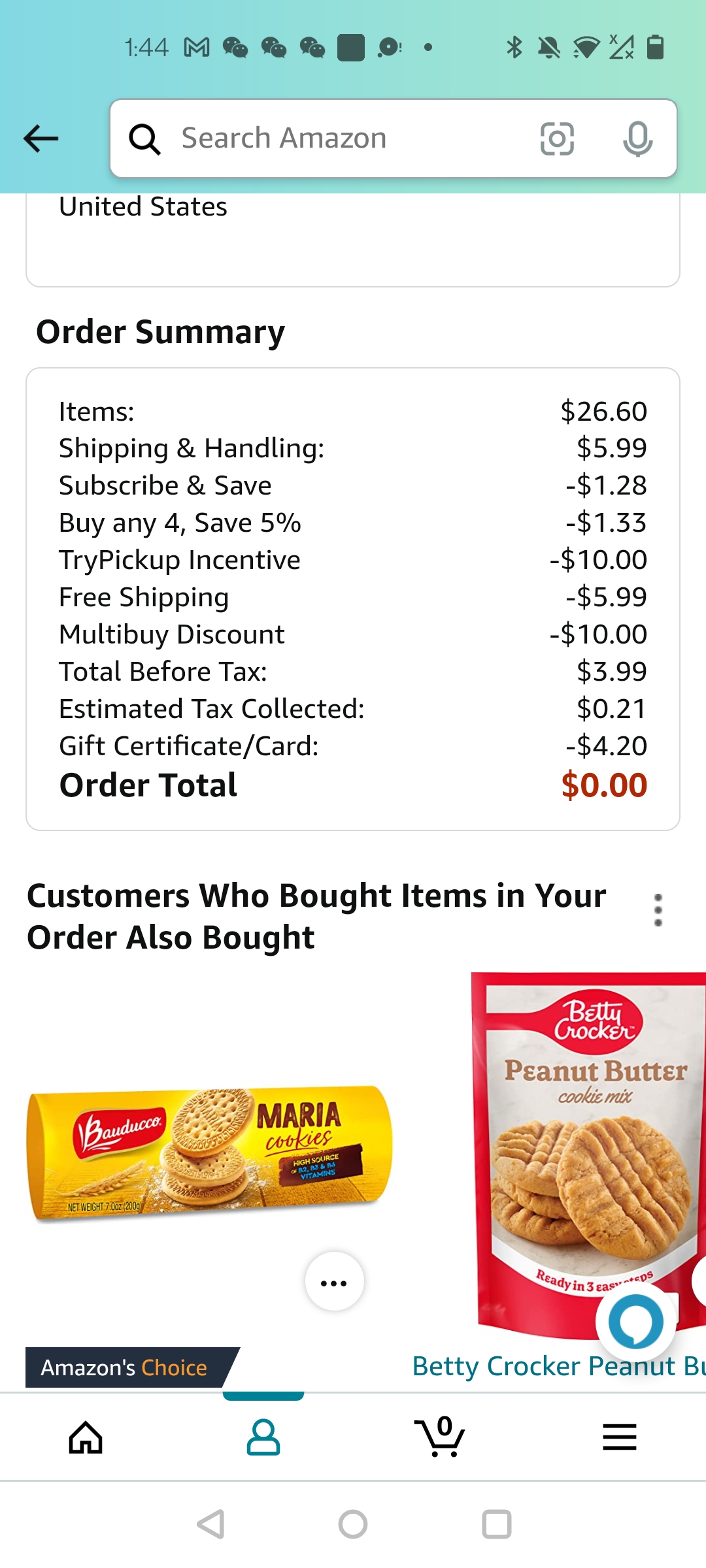The image size is (706, 1568).
Task: View the shopping cart
Action: tap(441, 1437)
